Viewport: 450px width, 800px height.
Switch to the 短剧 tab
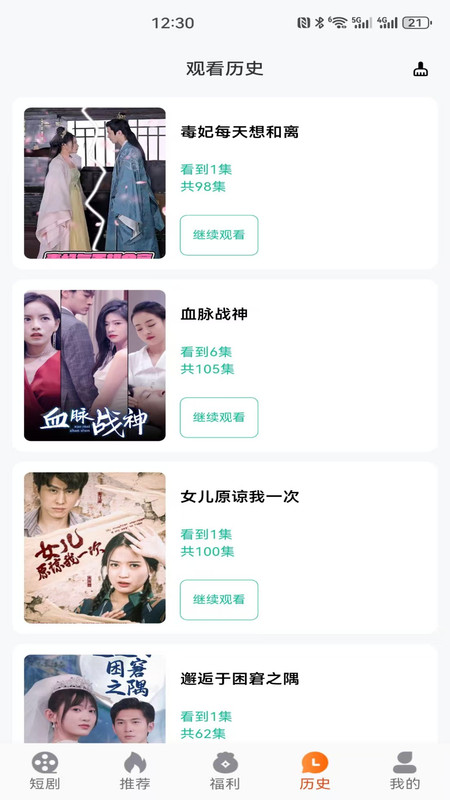(x=45, y=771)
